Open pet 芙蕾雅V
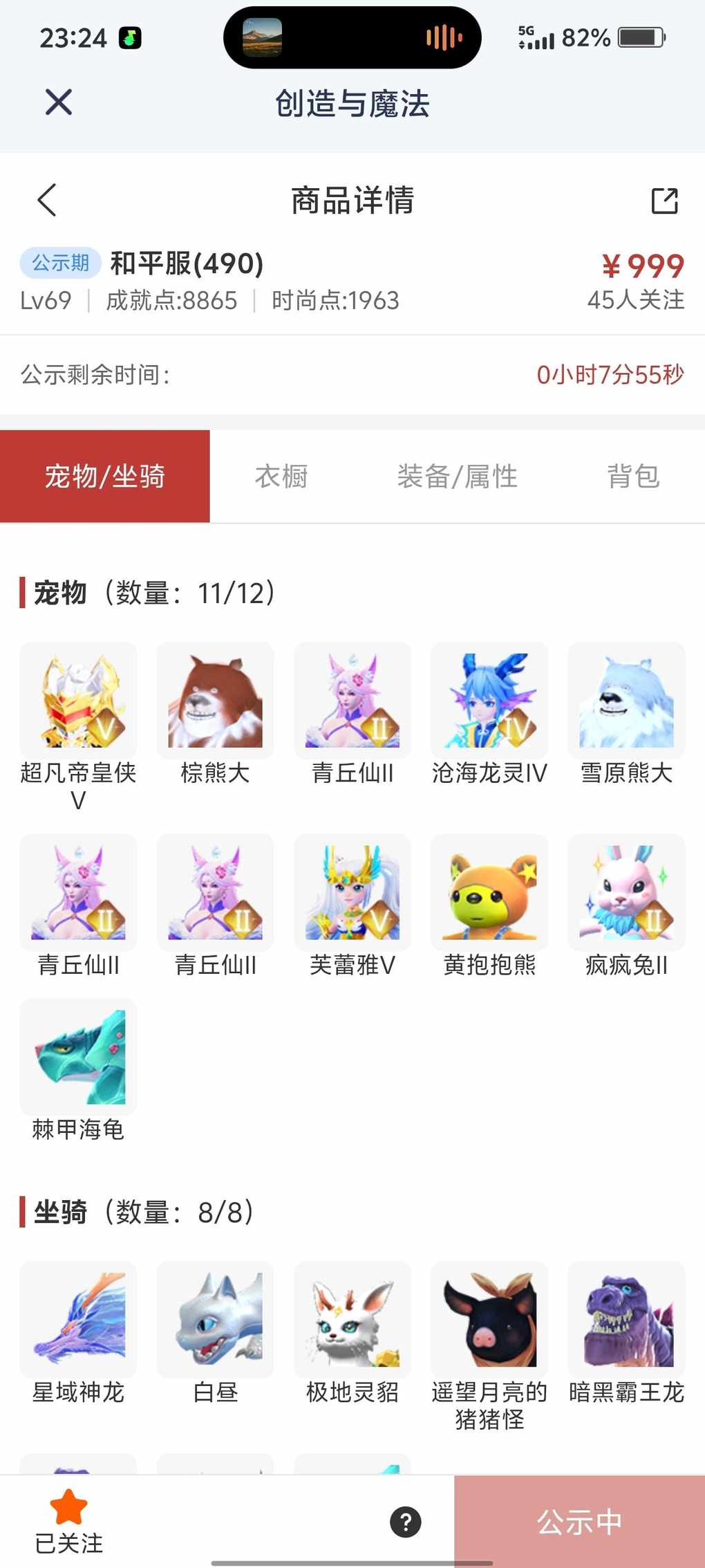Image resolution: width=705 pixels, height=1568 pixels. 352,893
